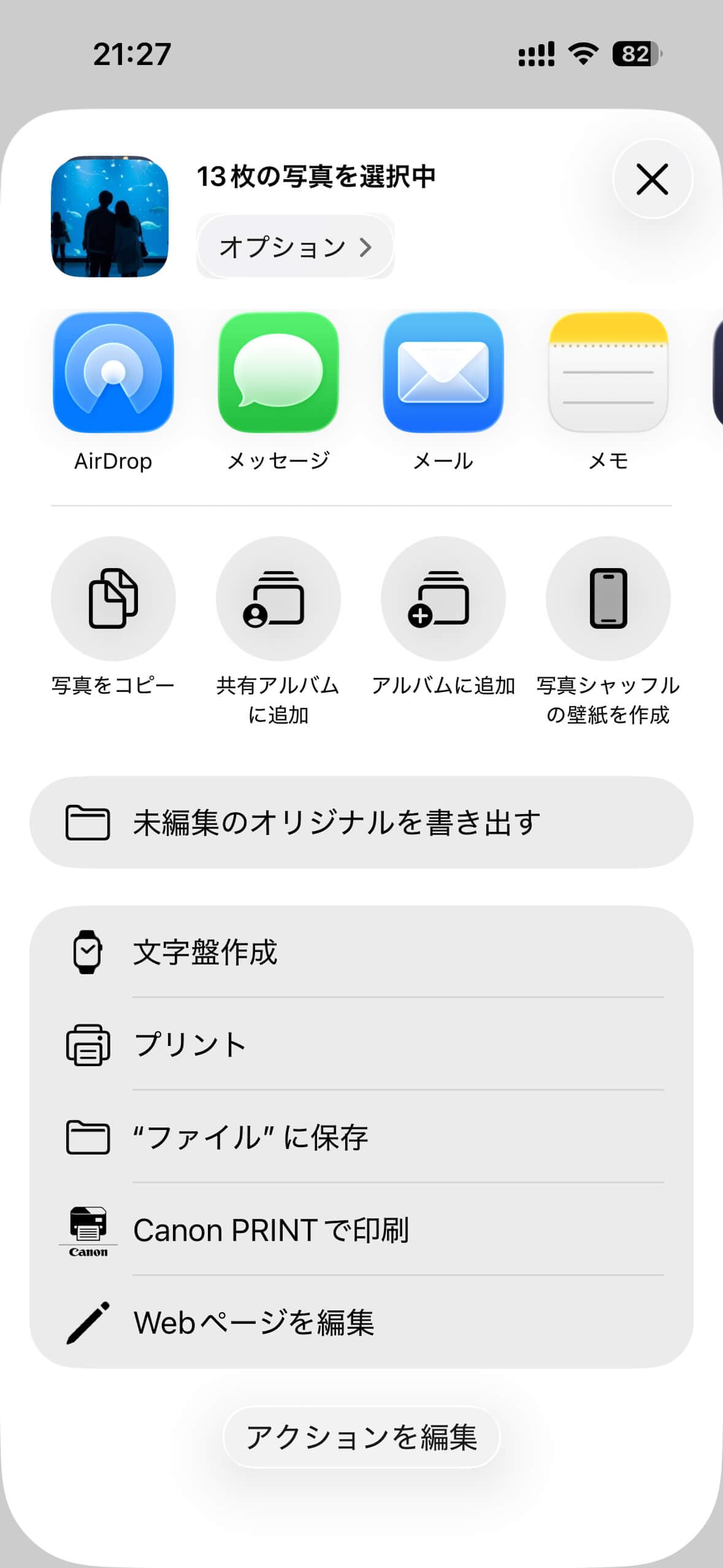Choose Canon PRINTで印刷 from the list
The image size is (723, 1568).
(x=273, y=1229)
